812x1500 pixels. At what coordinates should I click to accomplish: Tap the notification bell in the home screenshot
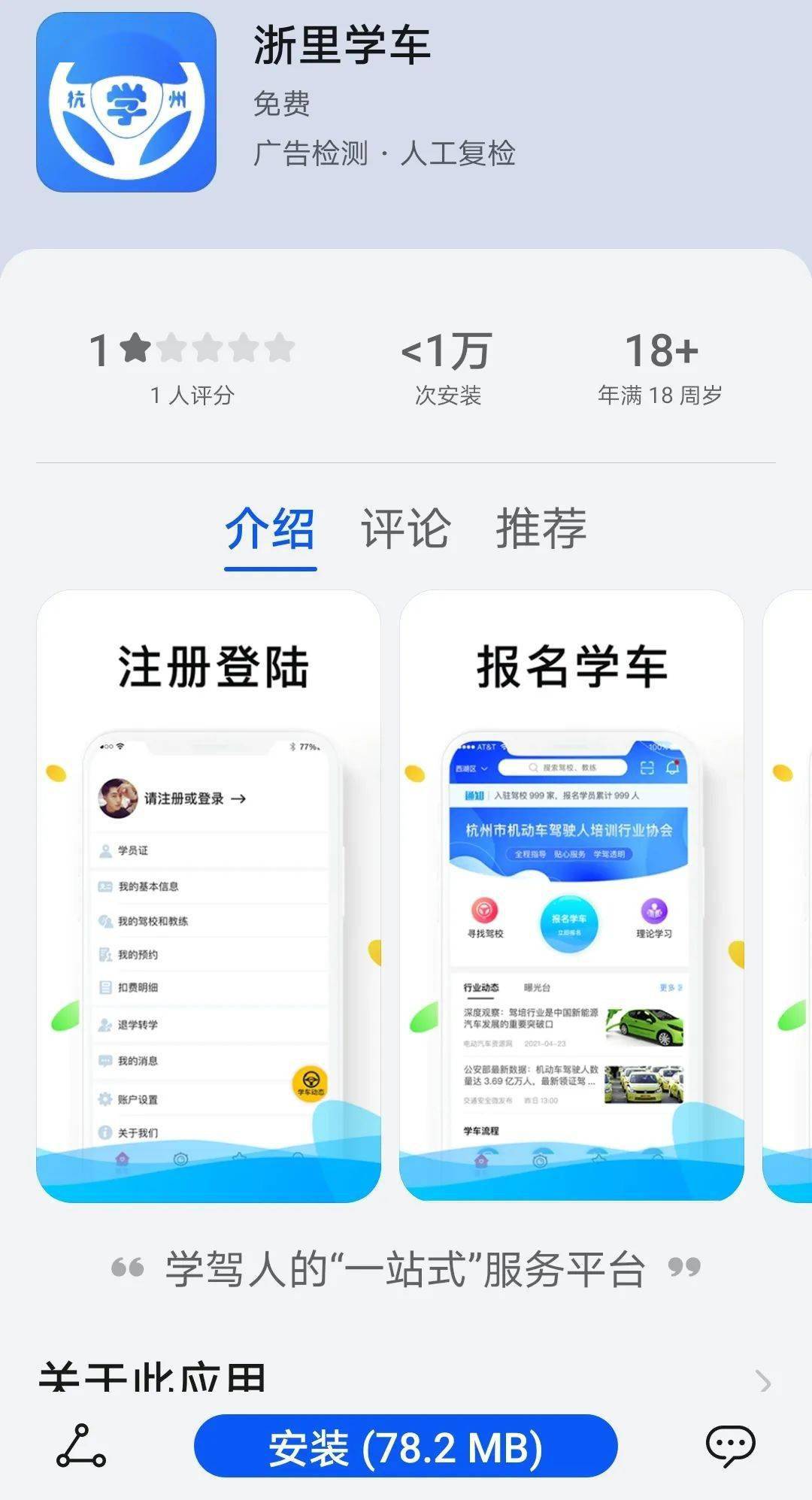tap(673, 767)
